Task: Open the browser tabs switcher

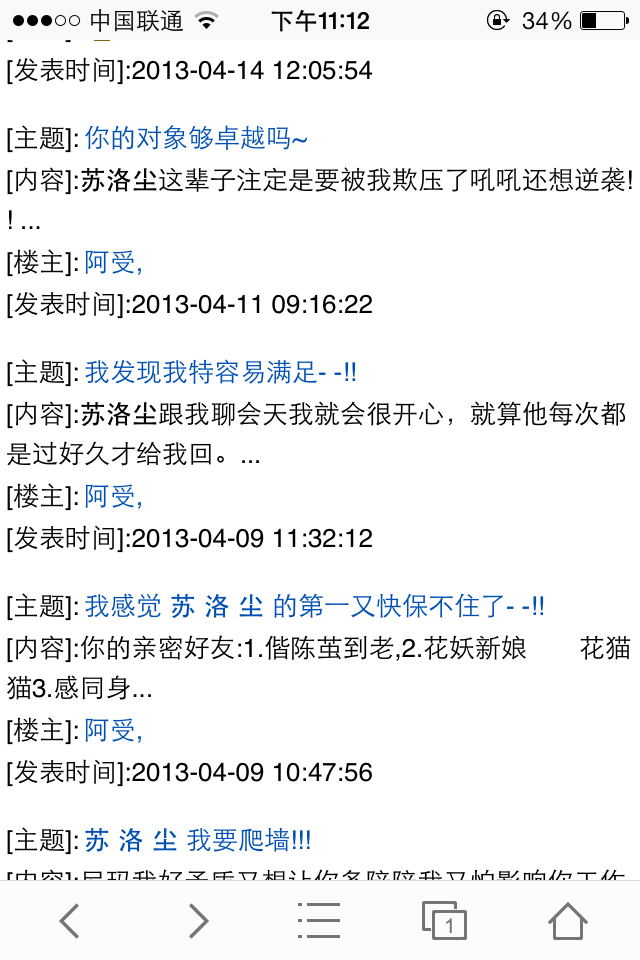Action: (445, 920)
